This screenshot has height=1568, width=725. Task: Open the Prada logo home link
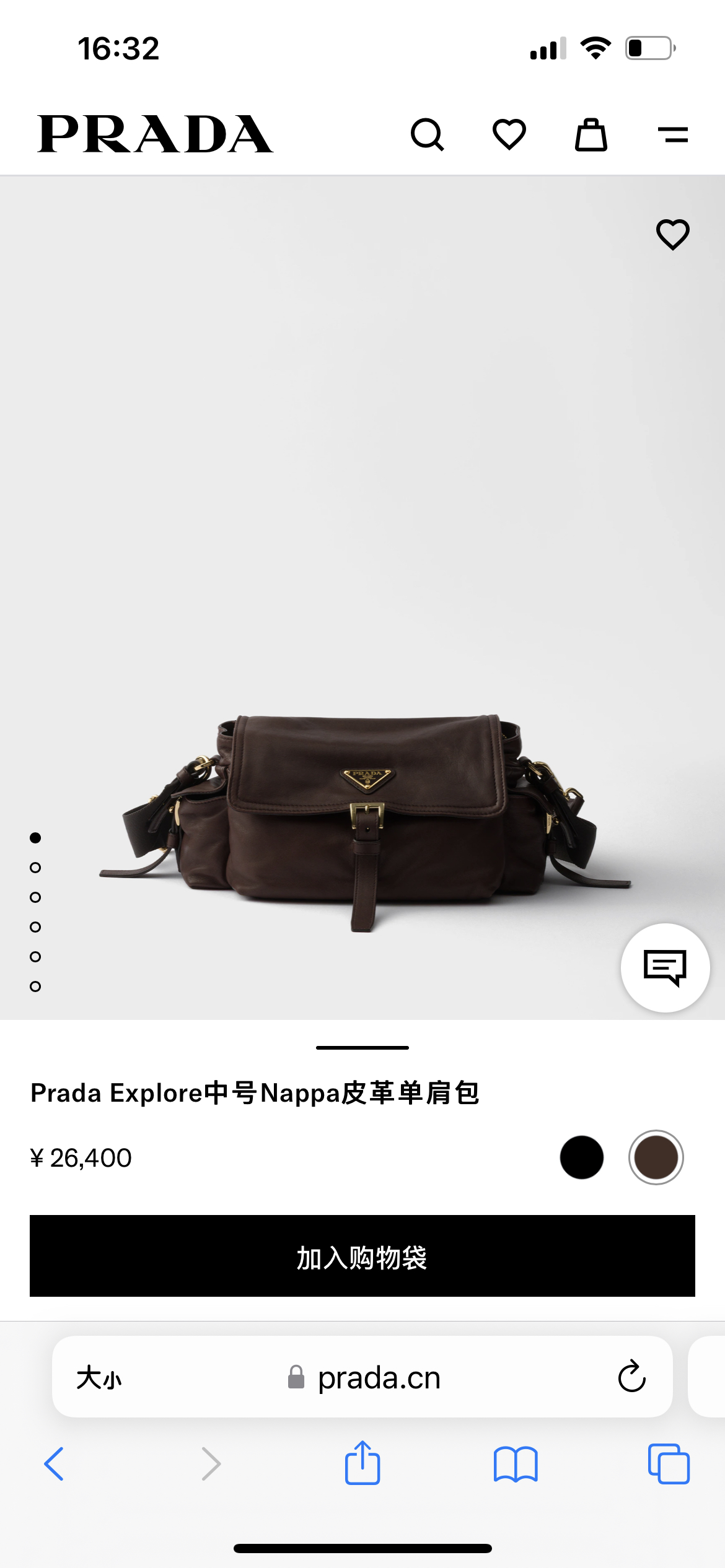155,134
